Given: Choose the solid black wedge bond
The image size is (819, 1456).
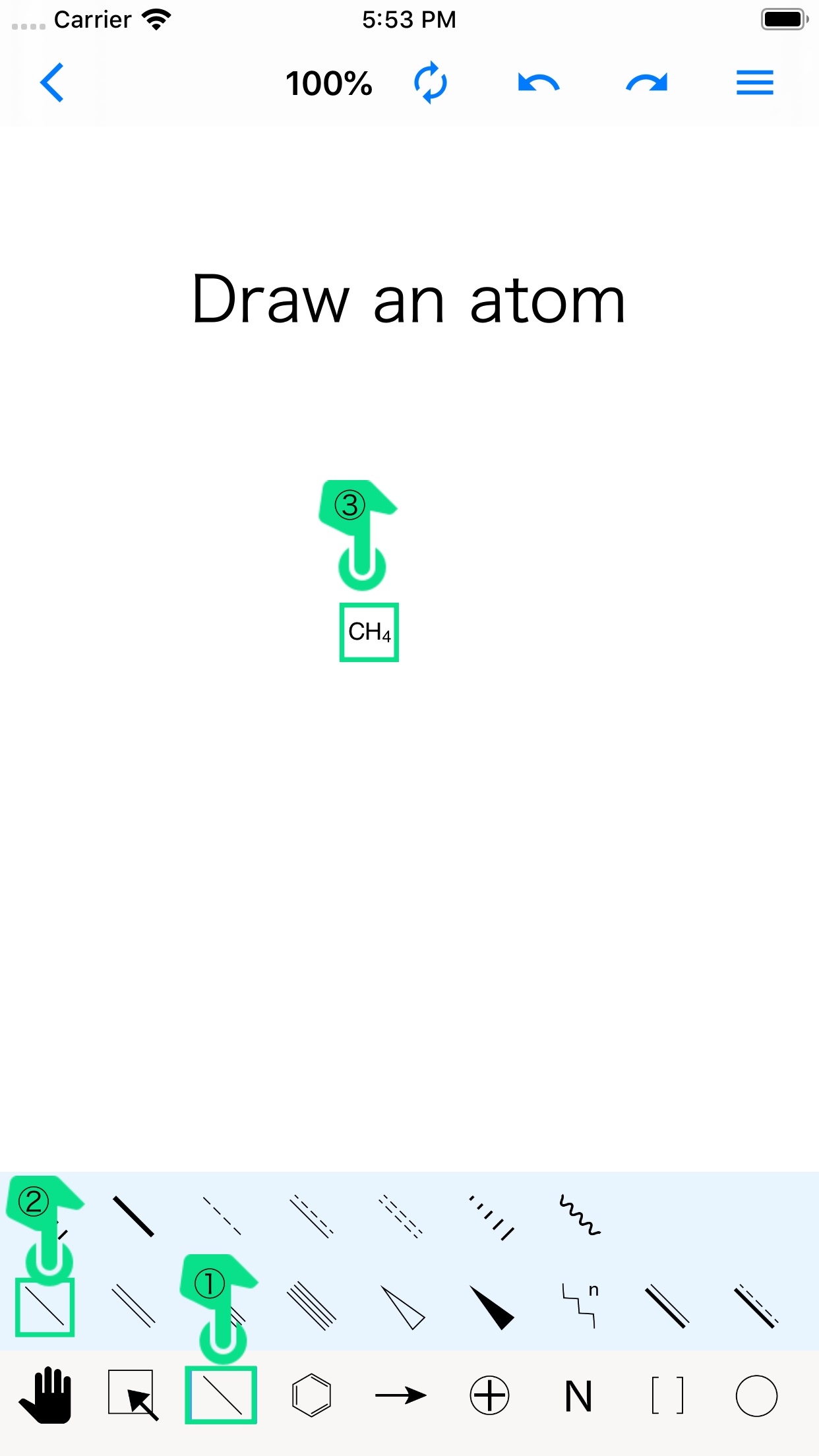Looking at the screenshot, I should point(491,1306).
